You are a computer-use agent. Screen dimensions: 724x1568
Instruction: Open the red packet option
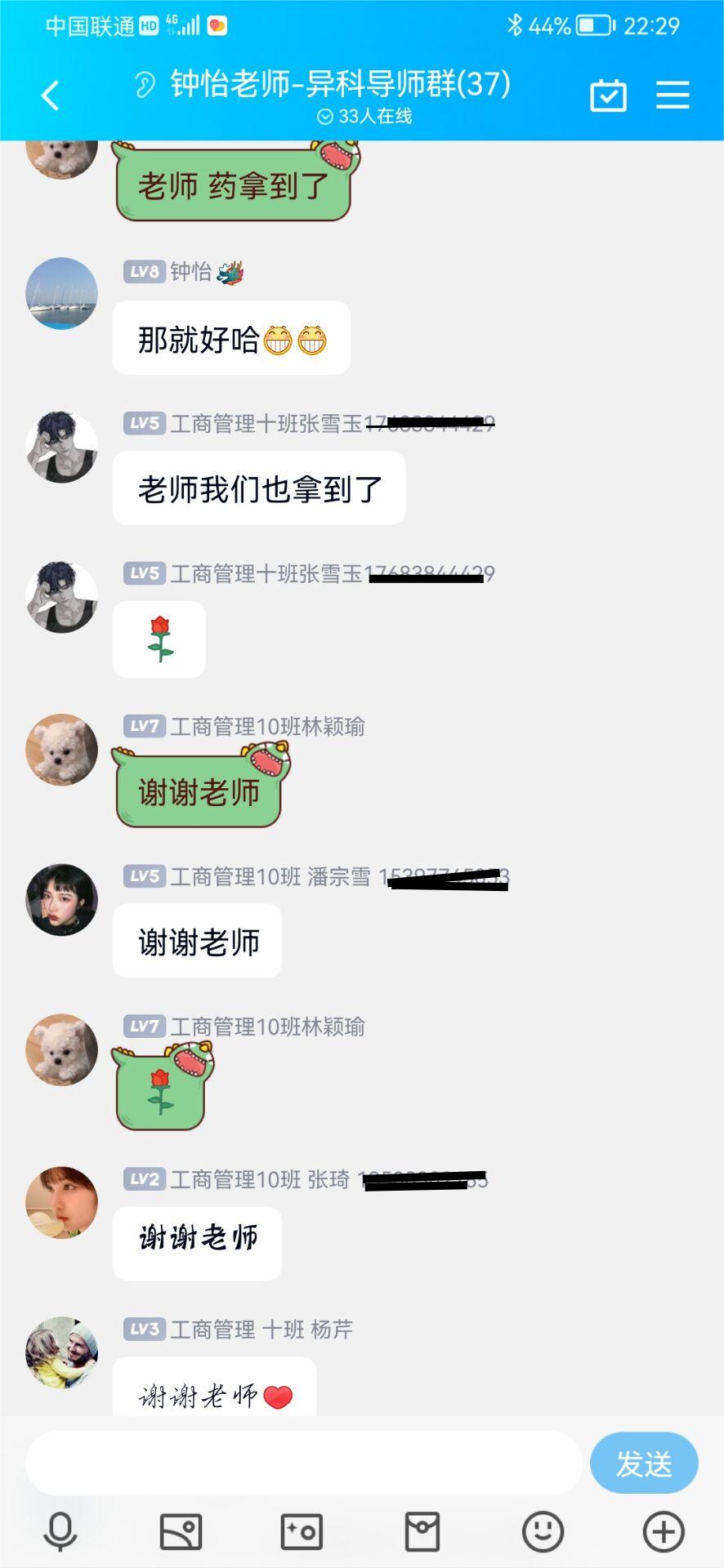click(422, 1531)
